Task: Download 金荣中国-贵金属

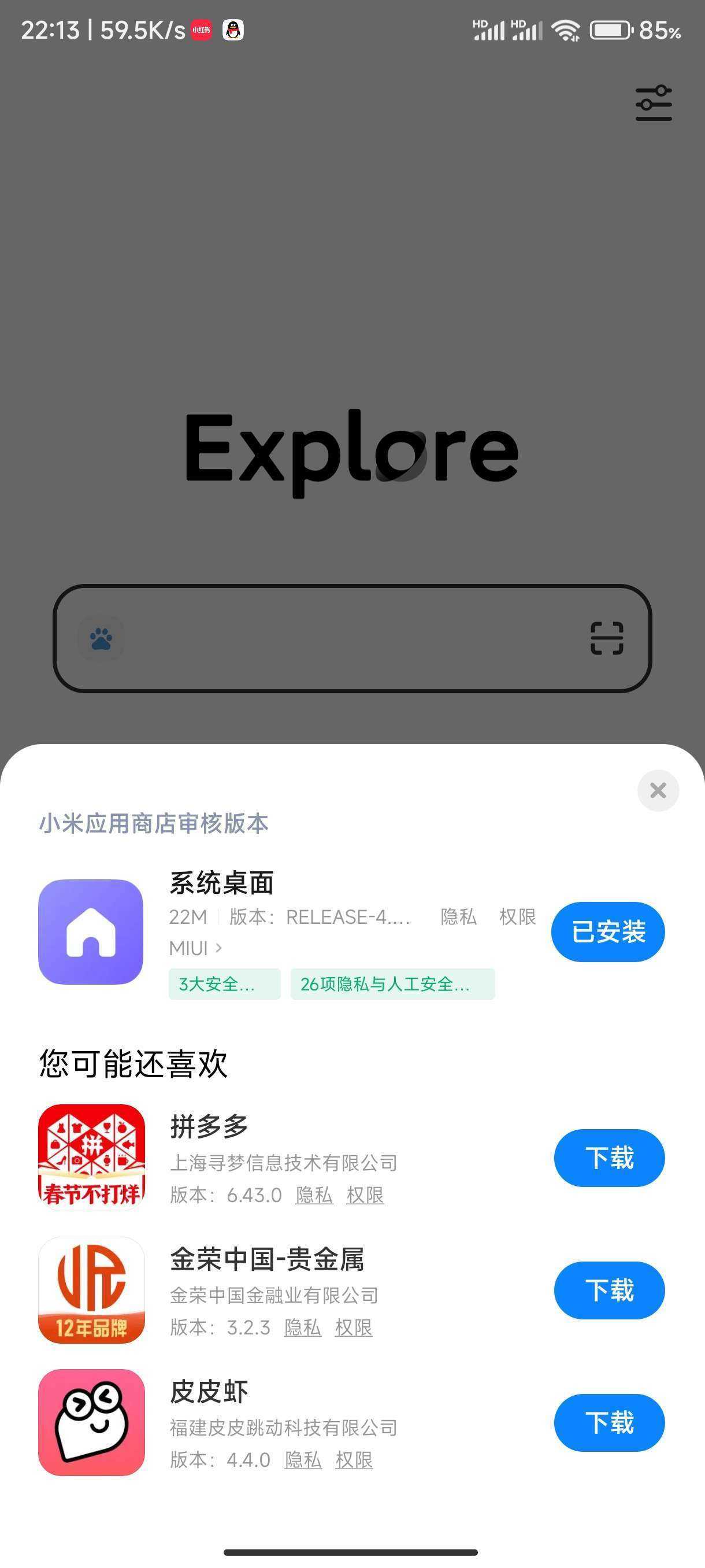Action: point(609,1290)
